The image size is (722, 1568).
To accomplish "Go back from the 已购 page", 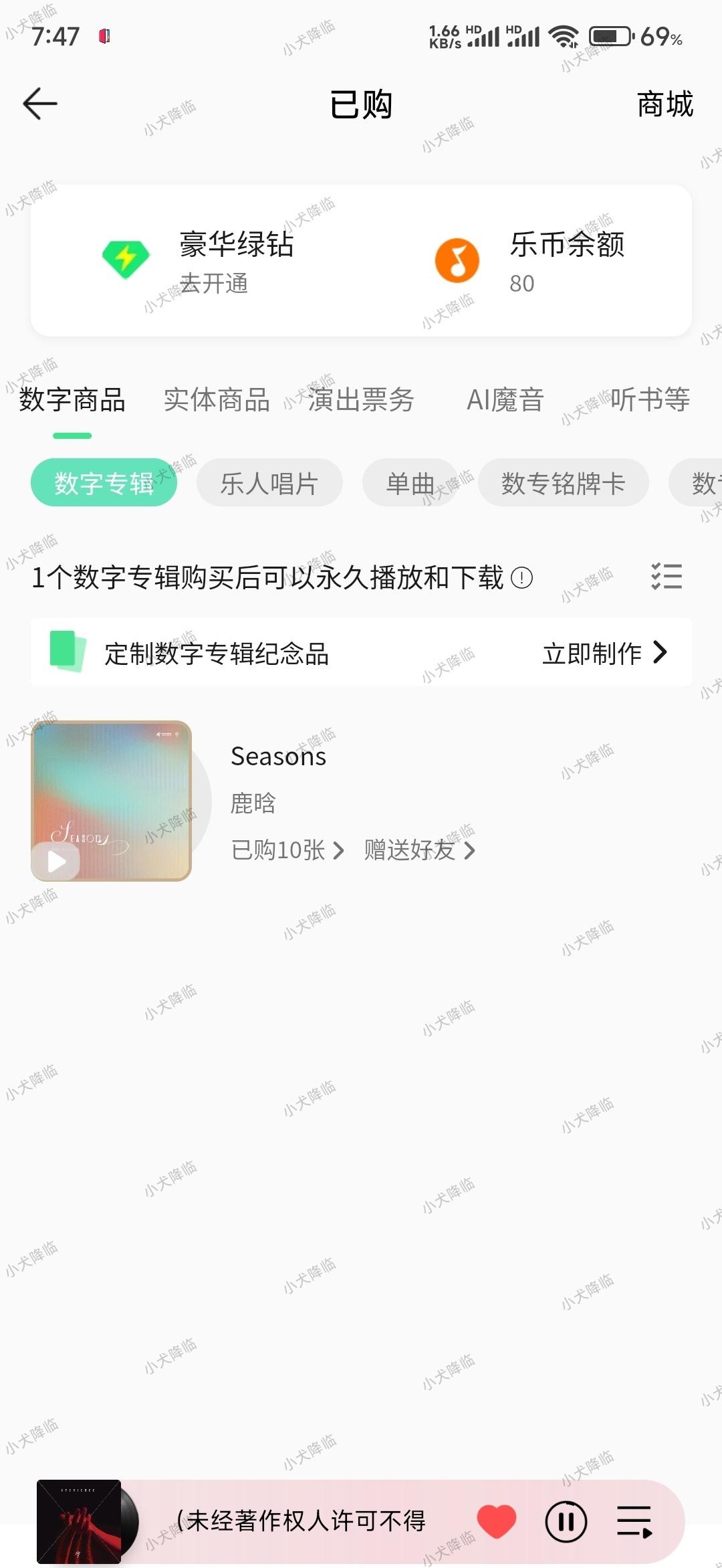I will [40, 104].
